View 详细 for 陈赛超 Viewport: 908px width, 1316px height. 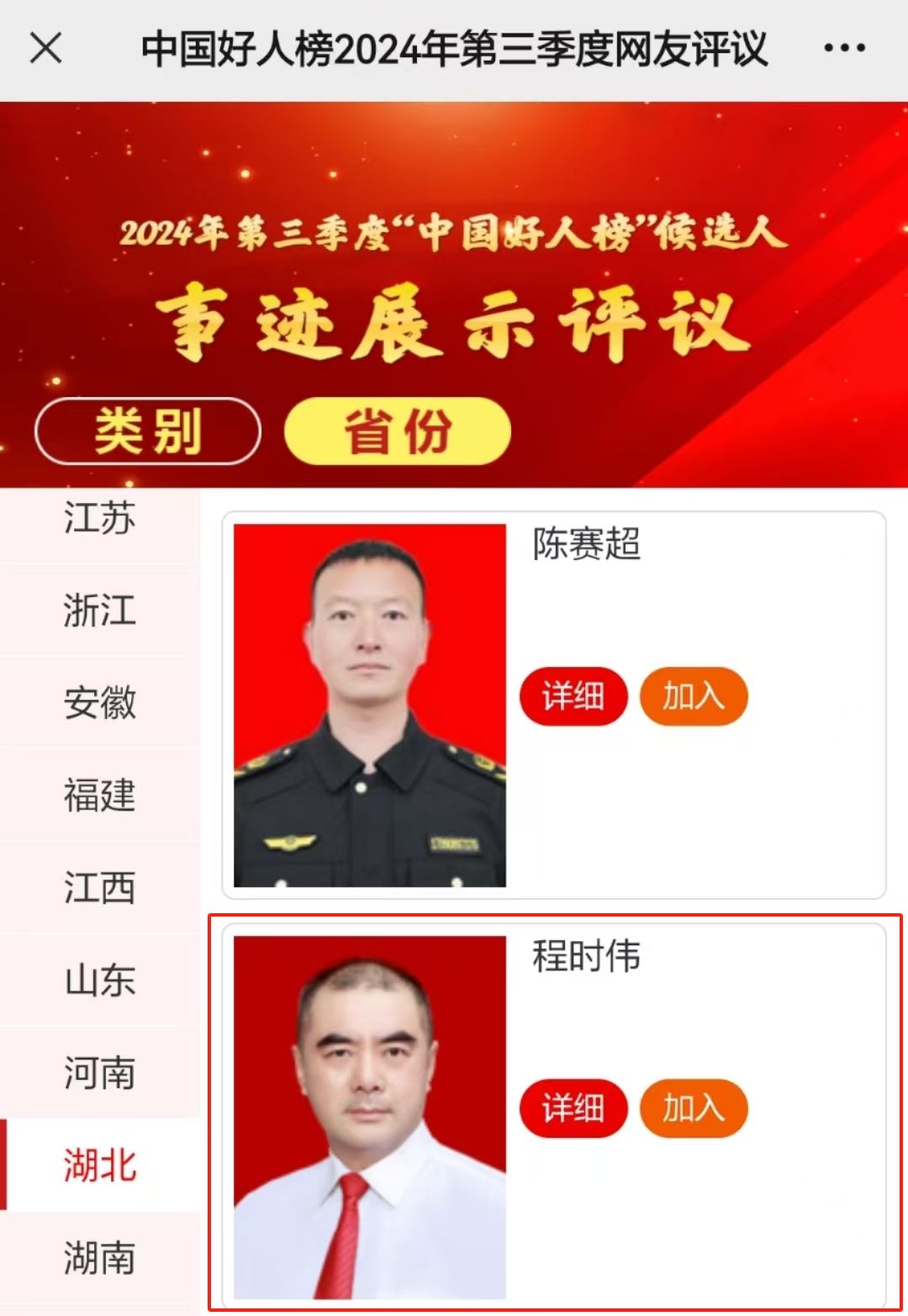point(573,696)
